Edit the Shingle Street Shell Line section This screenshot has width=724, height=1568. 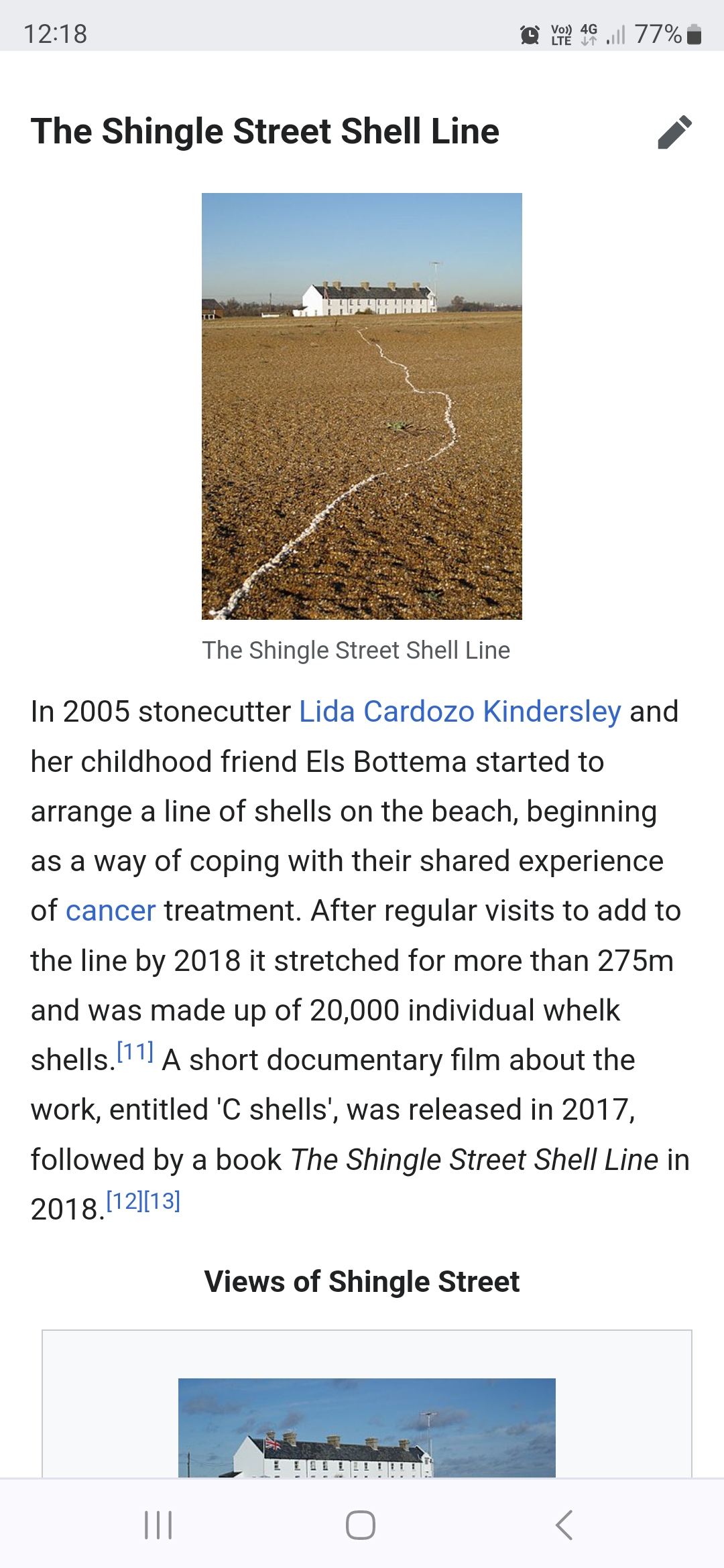[x=674, y=132]
